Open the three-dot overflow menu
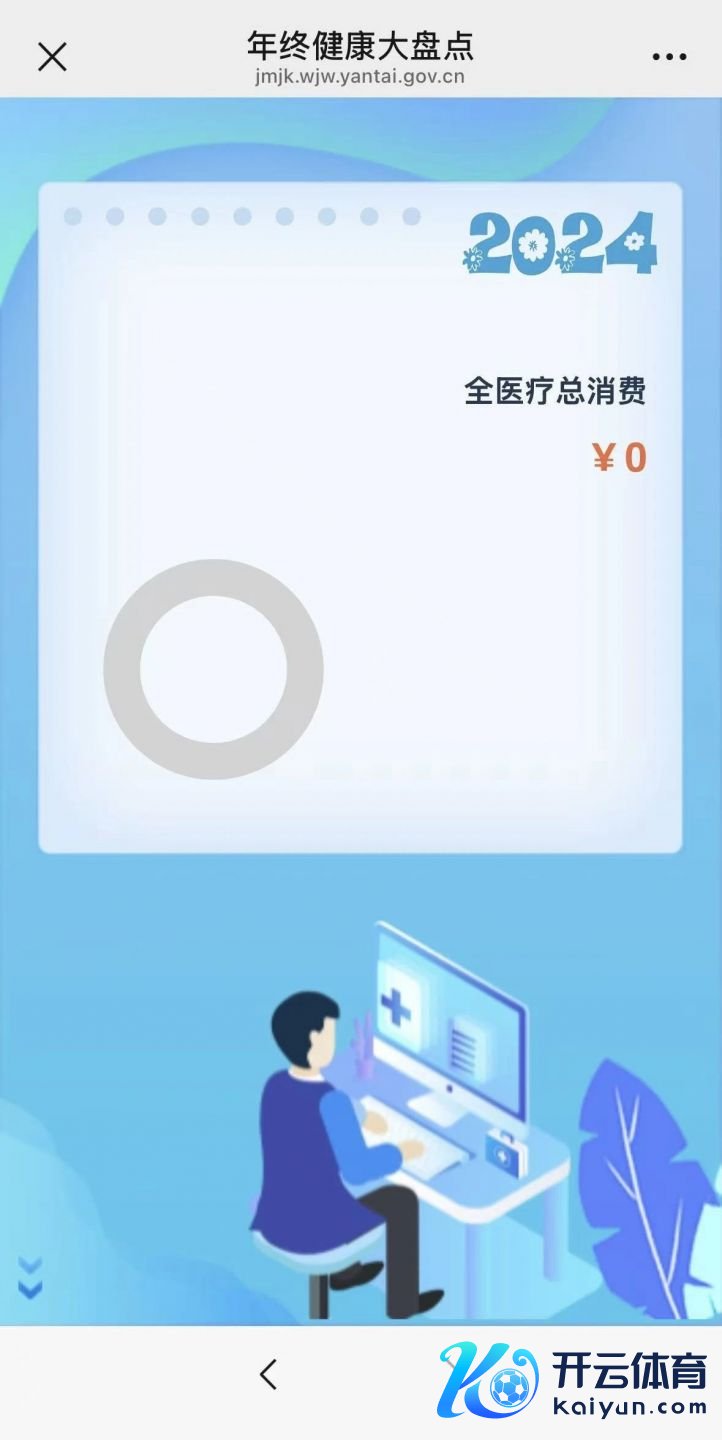Viewport: 722px width, 1440px height. [669, 57]
